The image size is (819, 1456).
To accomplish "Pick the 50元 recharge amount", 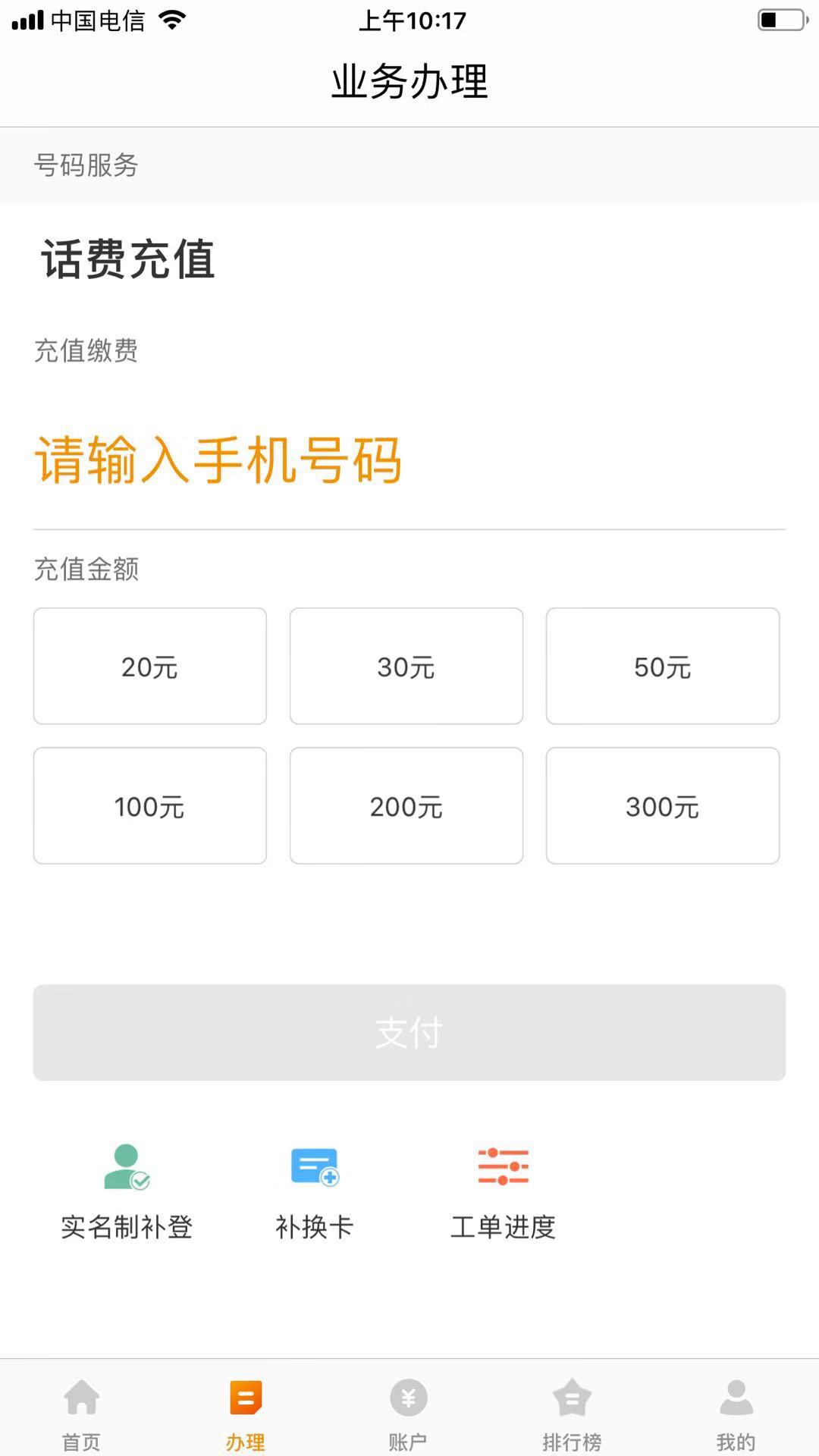I will [663, 666].
